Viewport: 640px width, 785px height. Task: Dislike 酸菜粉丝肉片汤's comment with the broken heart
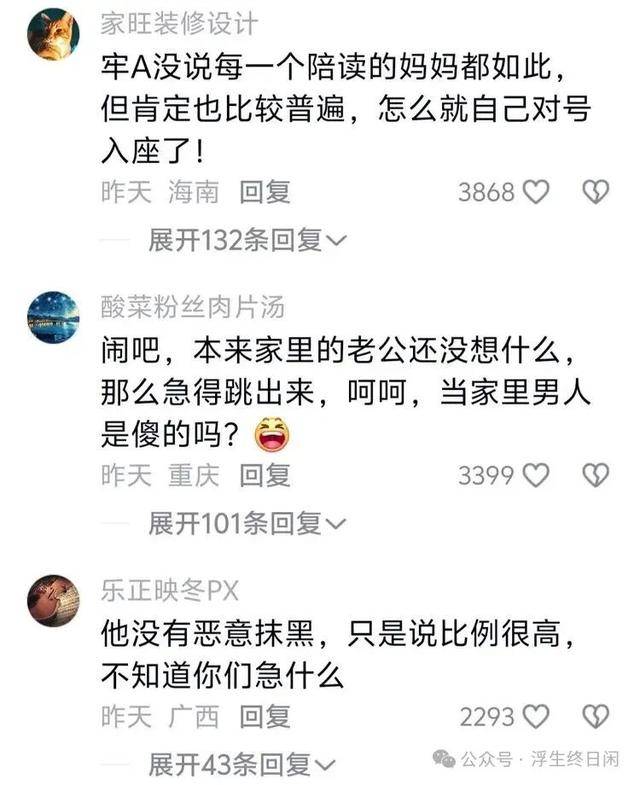pyautogui.click(x=596, y=475)
